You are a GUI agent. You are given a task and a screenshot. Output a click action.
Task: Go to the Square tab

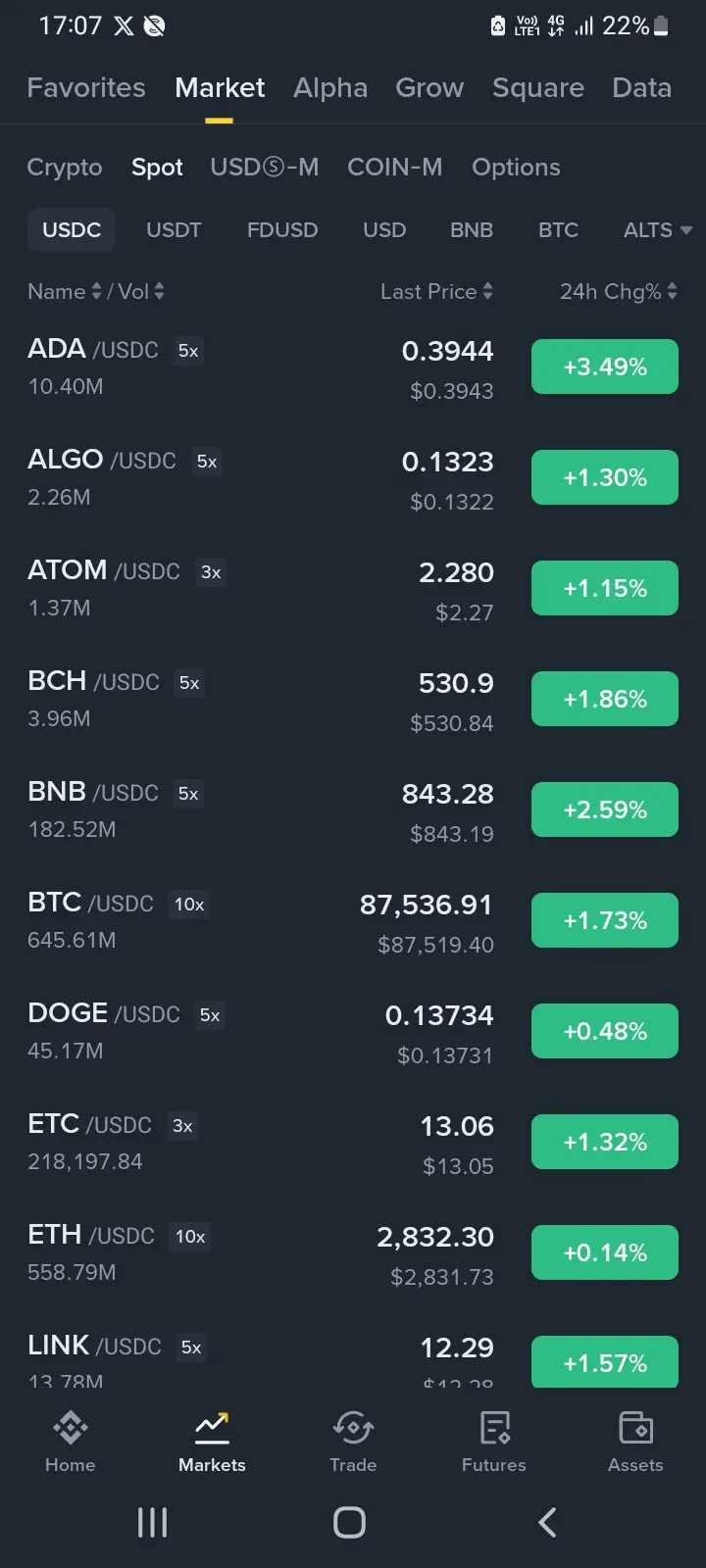pos(537,88)
